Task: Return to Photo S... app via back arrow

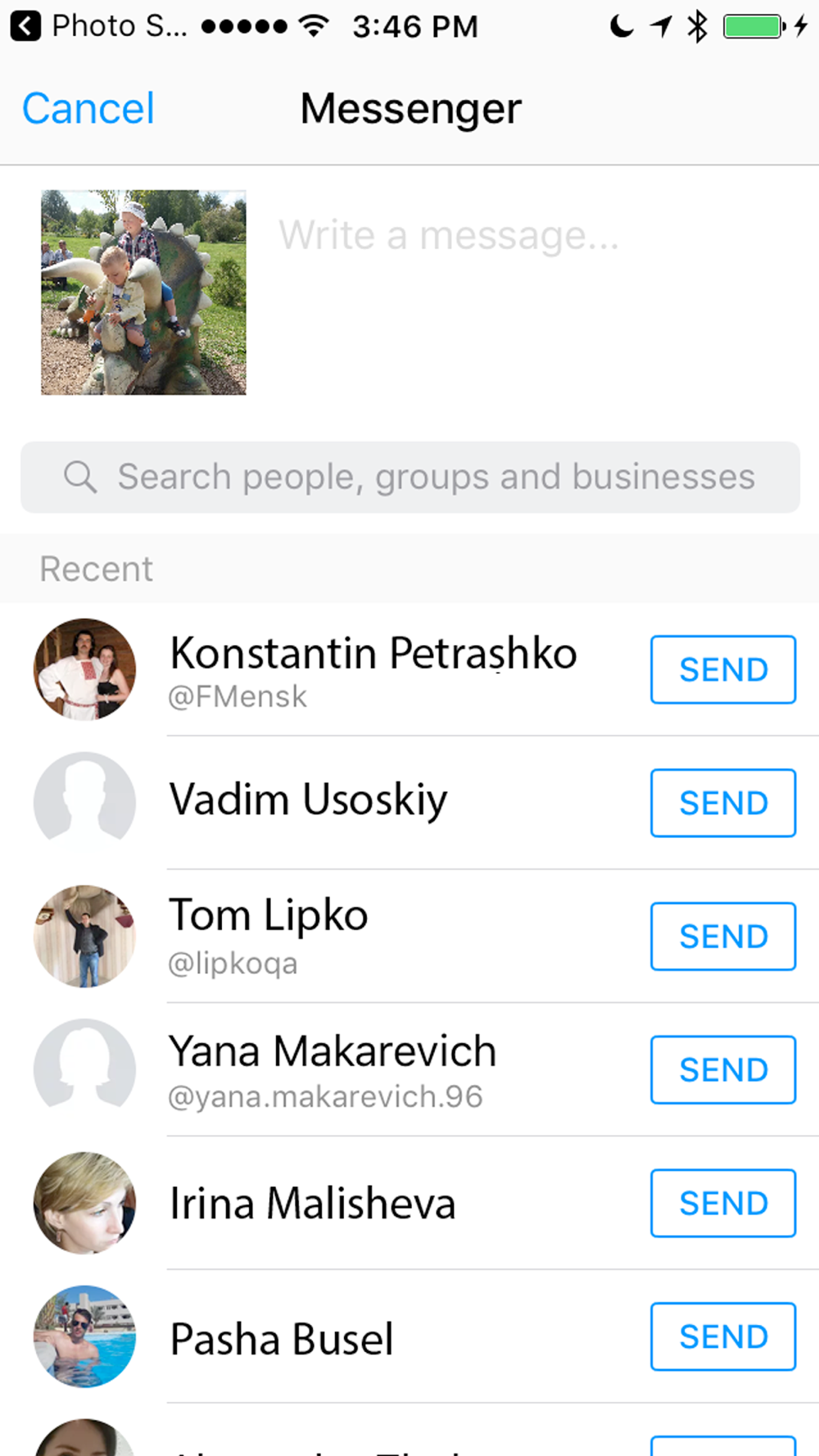Action: [x=26, y=26]
